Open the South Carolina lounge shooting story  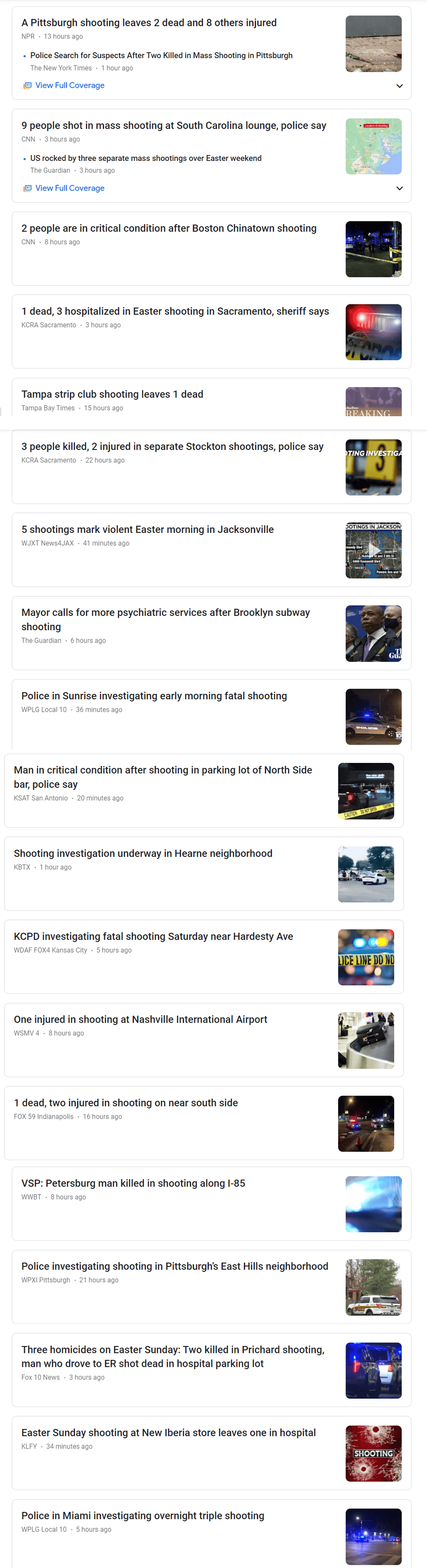click(173, 126)
